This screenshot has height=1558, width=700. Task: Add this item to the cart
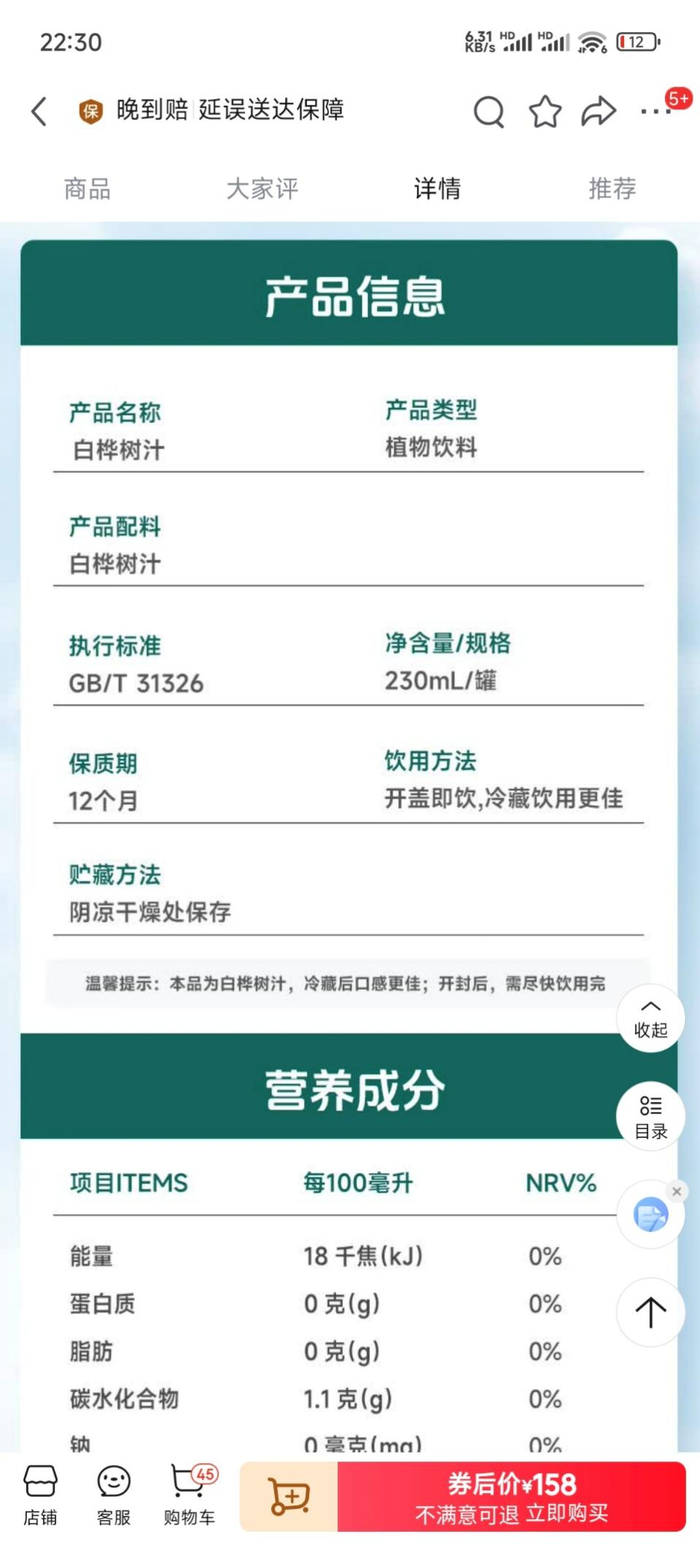click(x=289, y=1496)
